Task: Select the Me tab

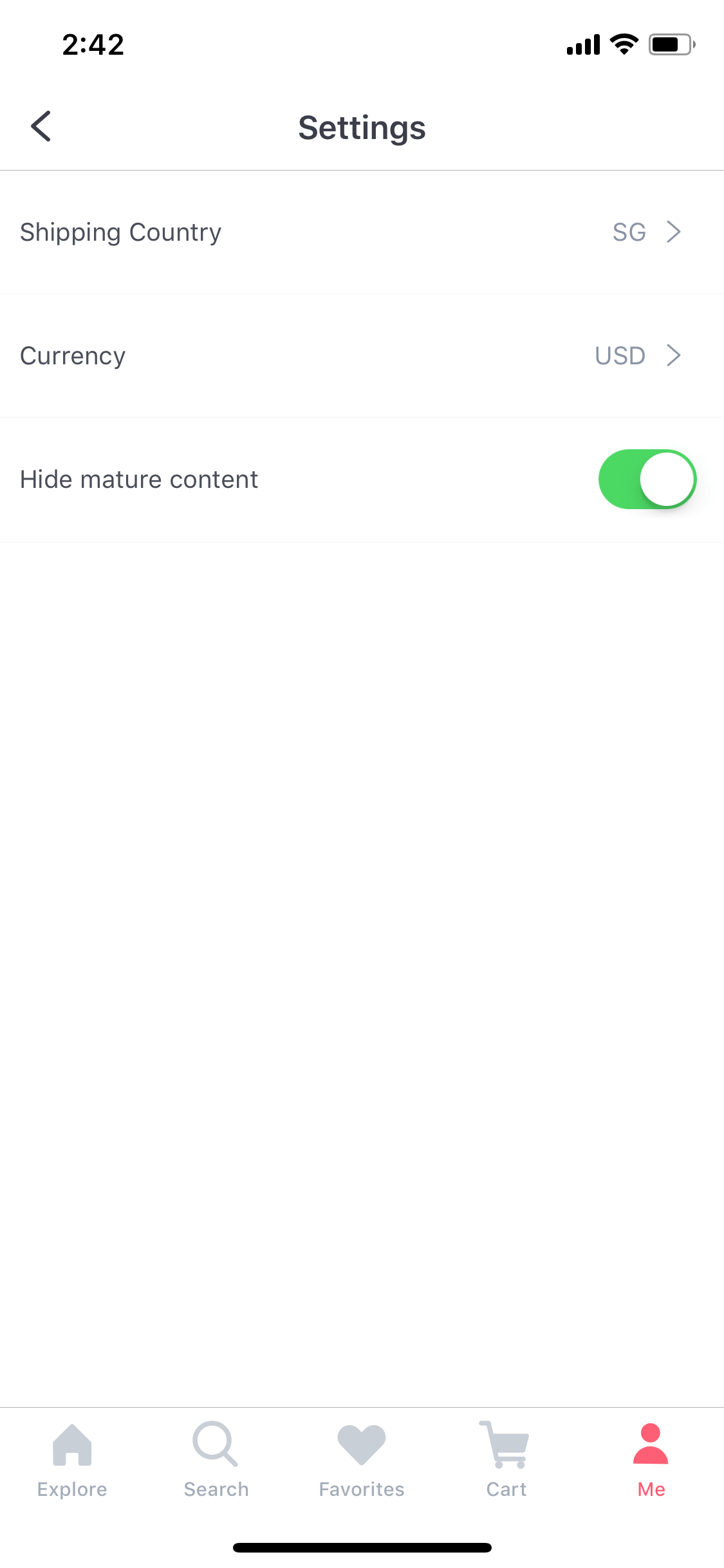Action: click(651, 1461)
